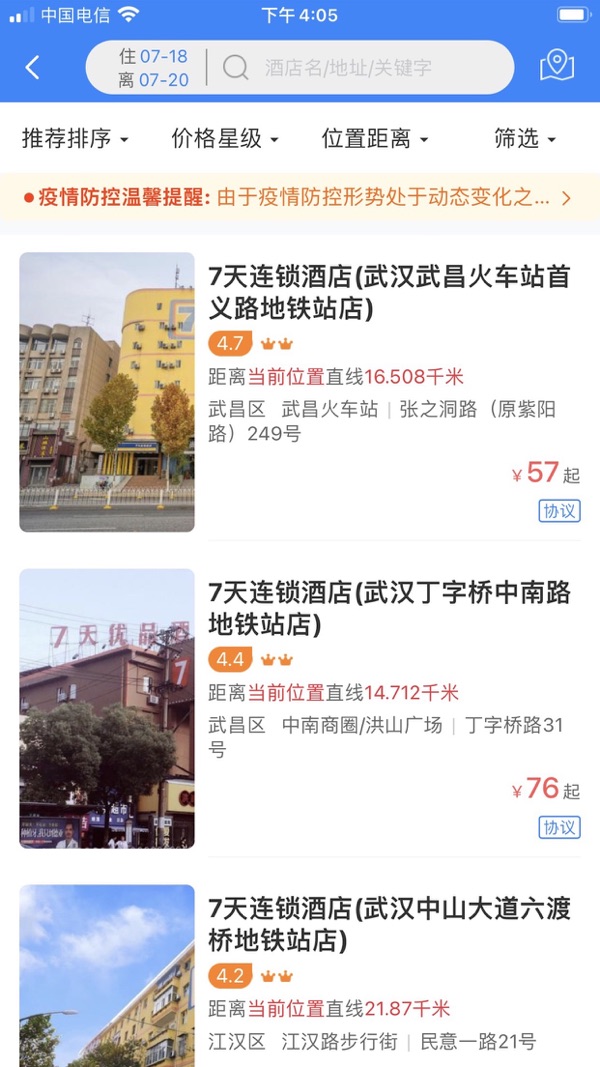Screen dimensions: 600x1067
Task: Go back using the top-left arrow
Action: click(33, 67)
